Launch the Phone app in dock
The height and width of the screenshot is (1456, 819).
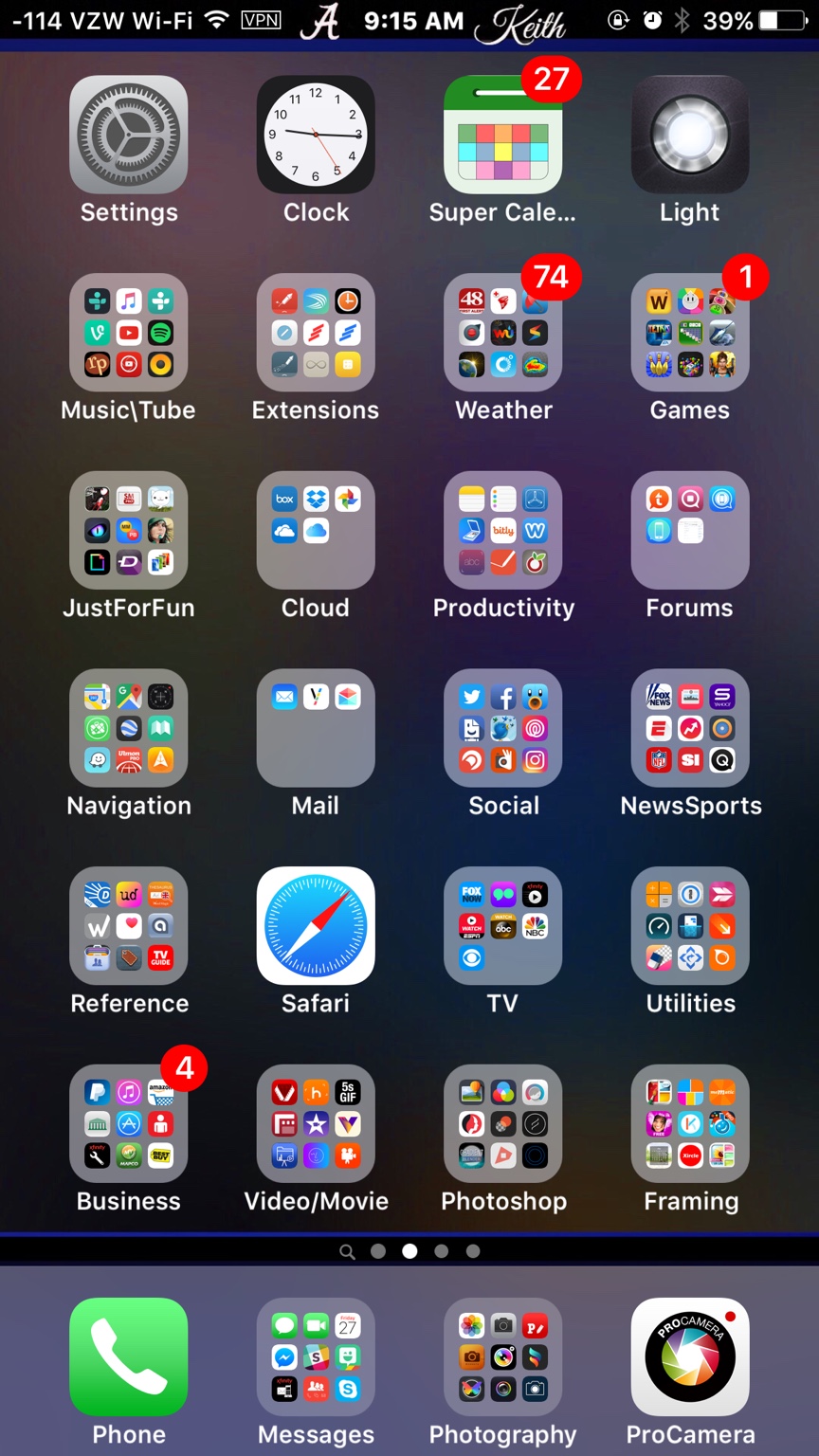point(129,1356)
